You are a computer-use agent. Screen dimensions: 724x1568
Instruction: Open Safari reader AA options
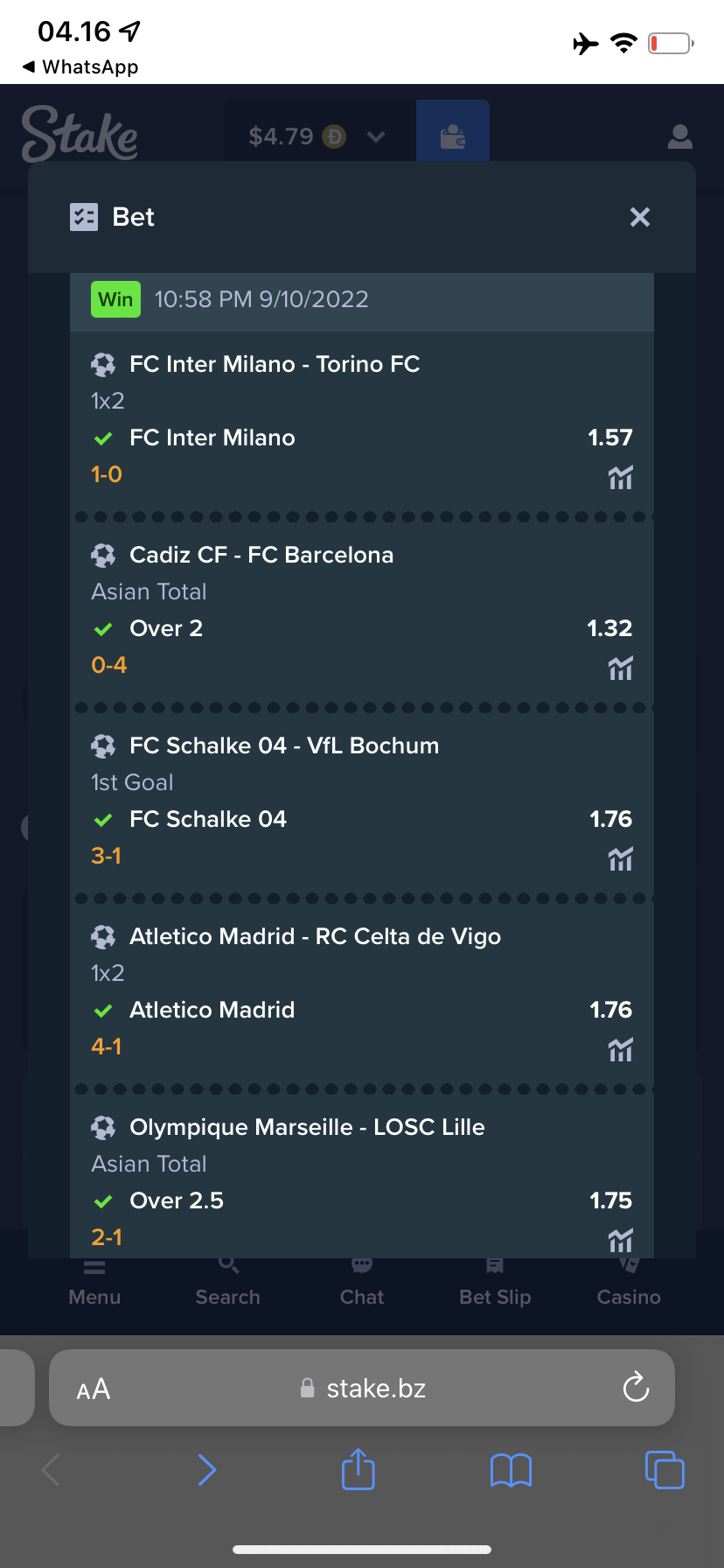[x=94, y=1389]
